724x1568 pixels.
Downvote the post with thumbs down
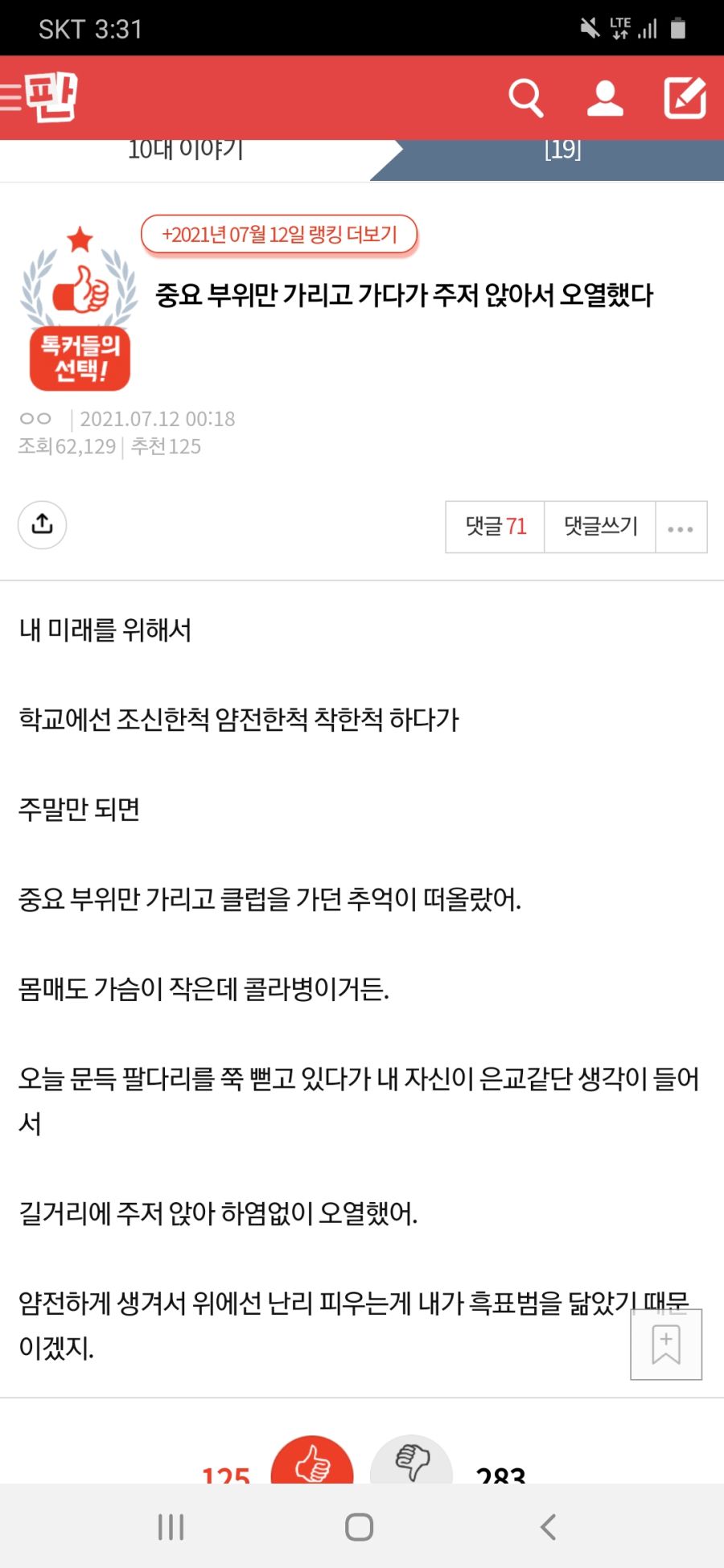(411, 1460)
